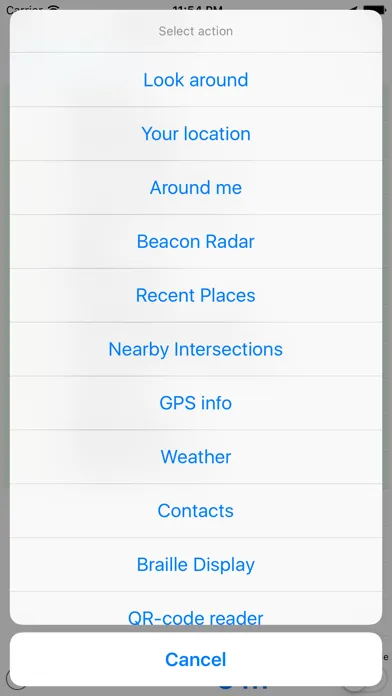Screen dimensions: 392x696
Task: View GPS info
Action: [x=196, y=403]
